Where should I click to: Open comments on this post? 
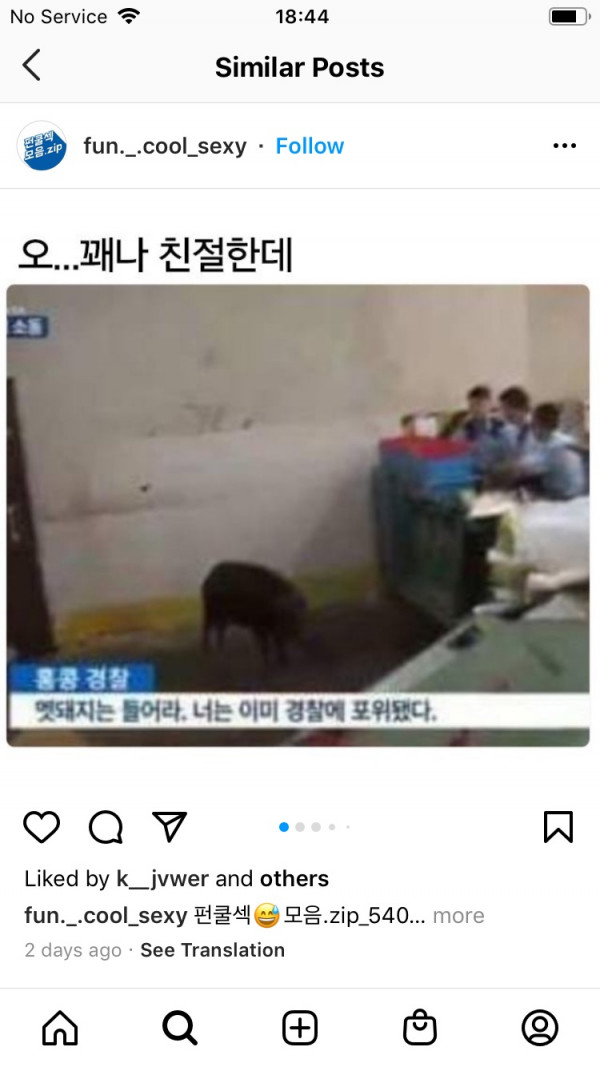coord(106,826)
